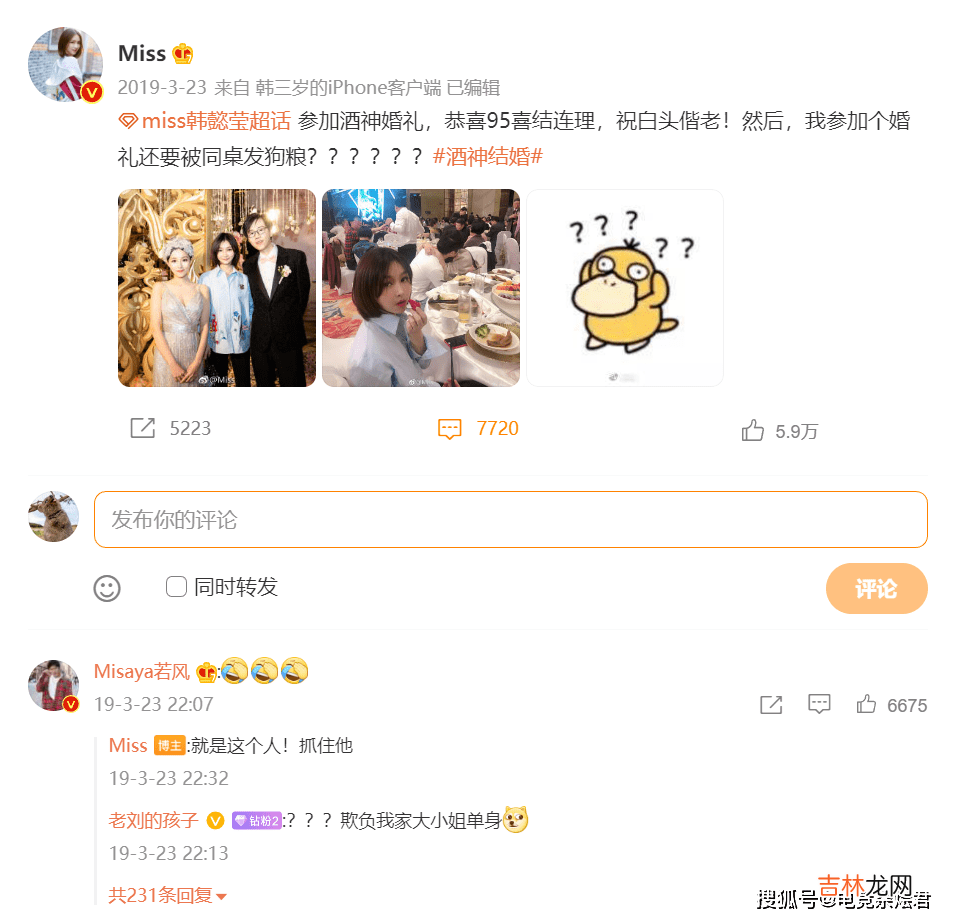Tap the 发布你的评论 comment box
This screenshot has width=953, height=921.
[x=510, y=520]
